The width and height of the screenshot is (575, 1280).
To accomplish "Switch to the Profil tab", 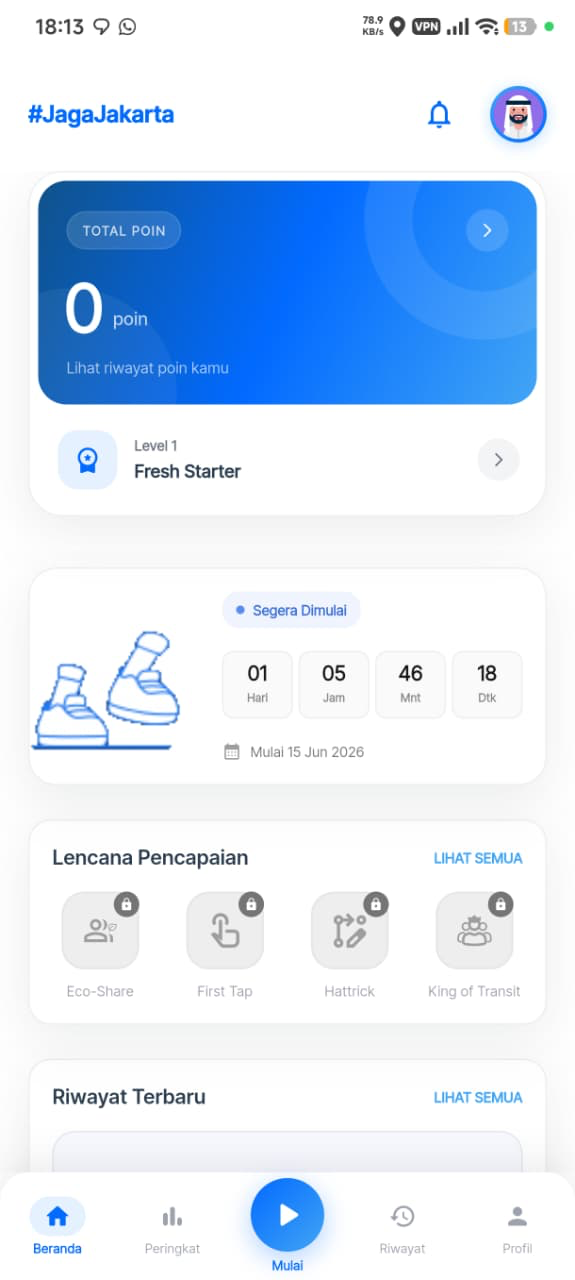I will [517, 1227].
